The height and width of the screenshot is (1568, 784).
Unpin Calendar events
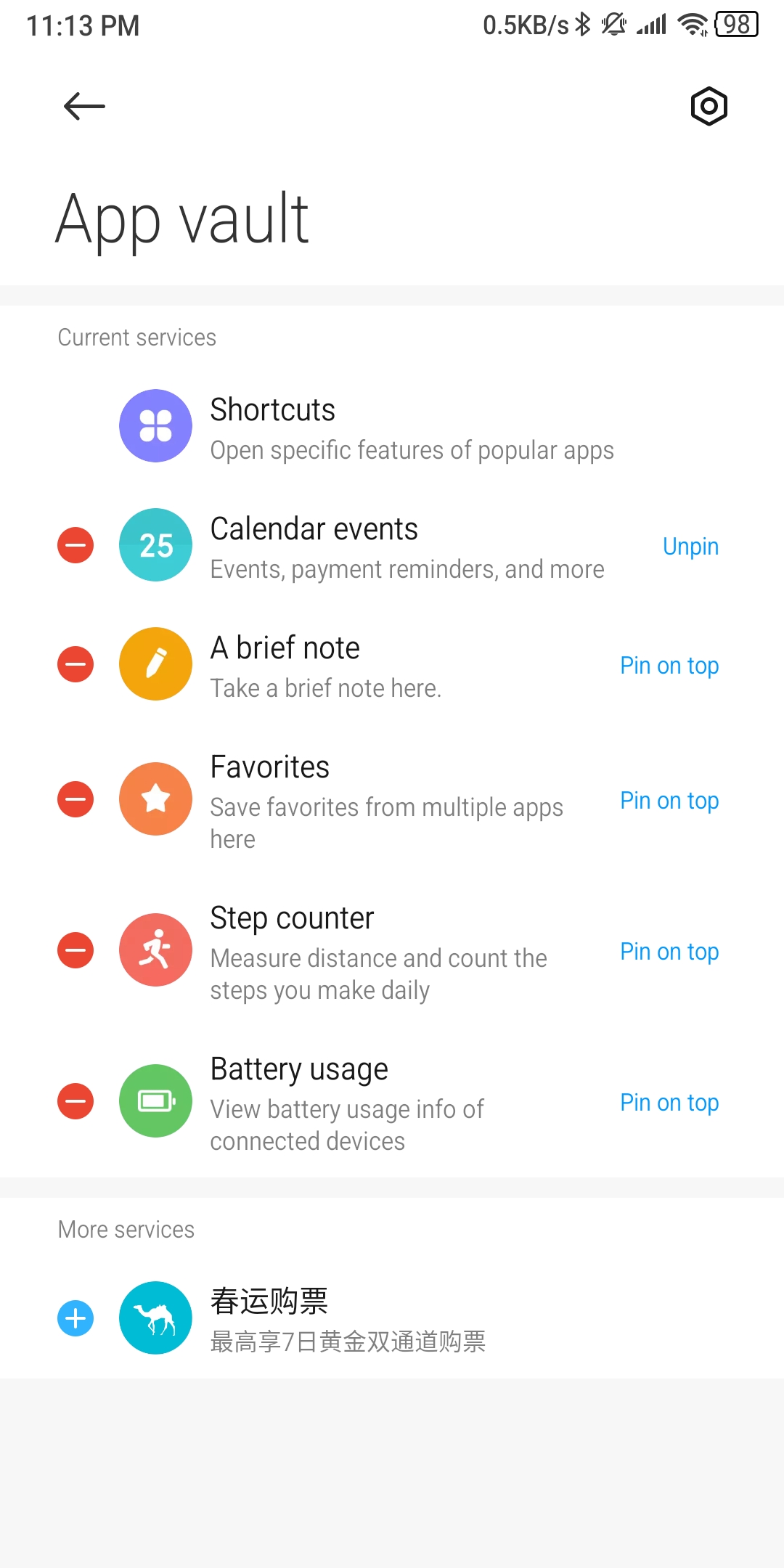click(x=690, y=547)
